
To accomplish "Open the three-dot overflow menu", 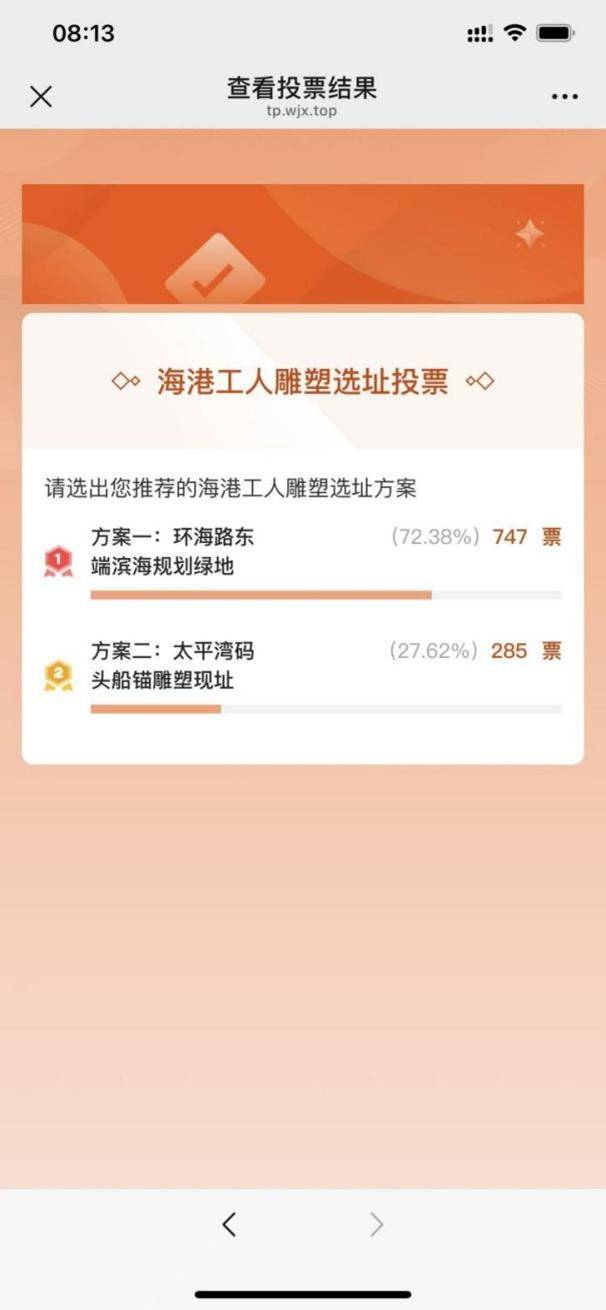I will [564, 97].
